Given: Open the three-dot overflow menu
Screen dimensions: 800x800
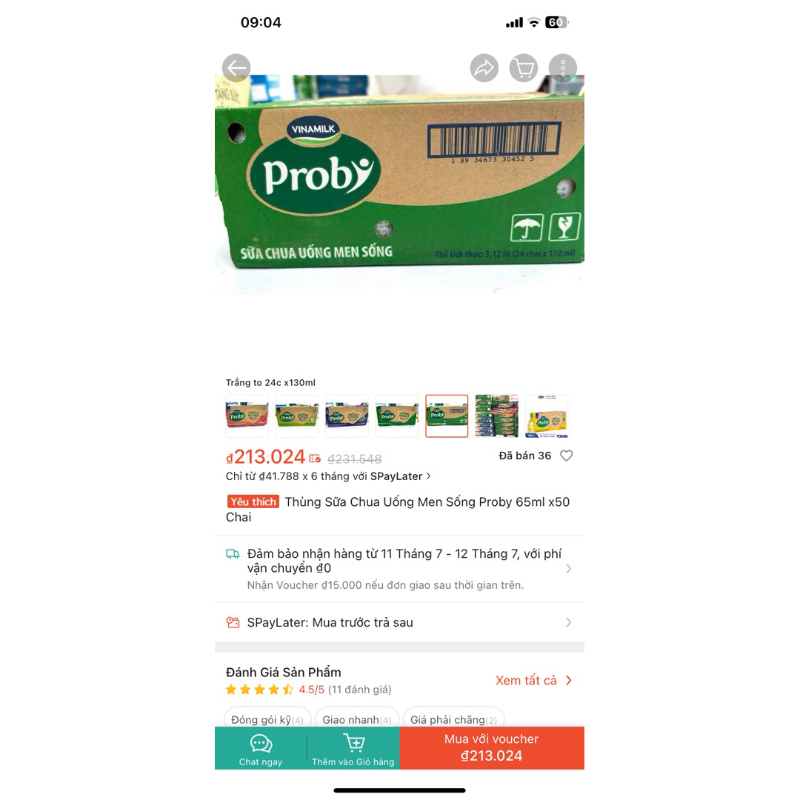Looking at the screenshot, I should 563,68.
